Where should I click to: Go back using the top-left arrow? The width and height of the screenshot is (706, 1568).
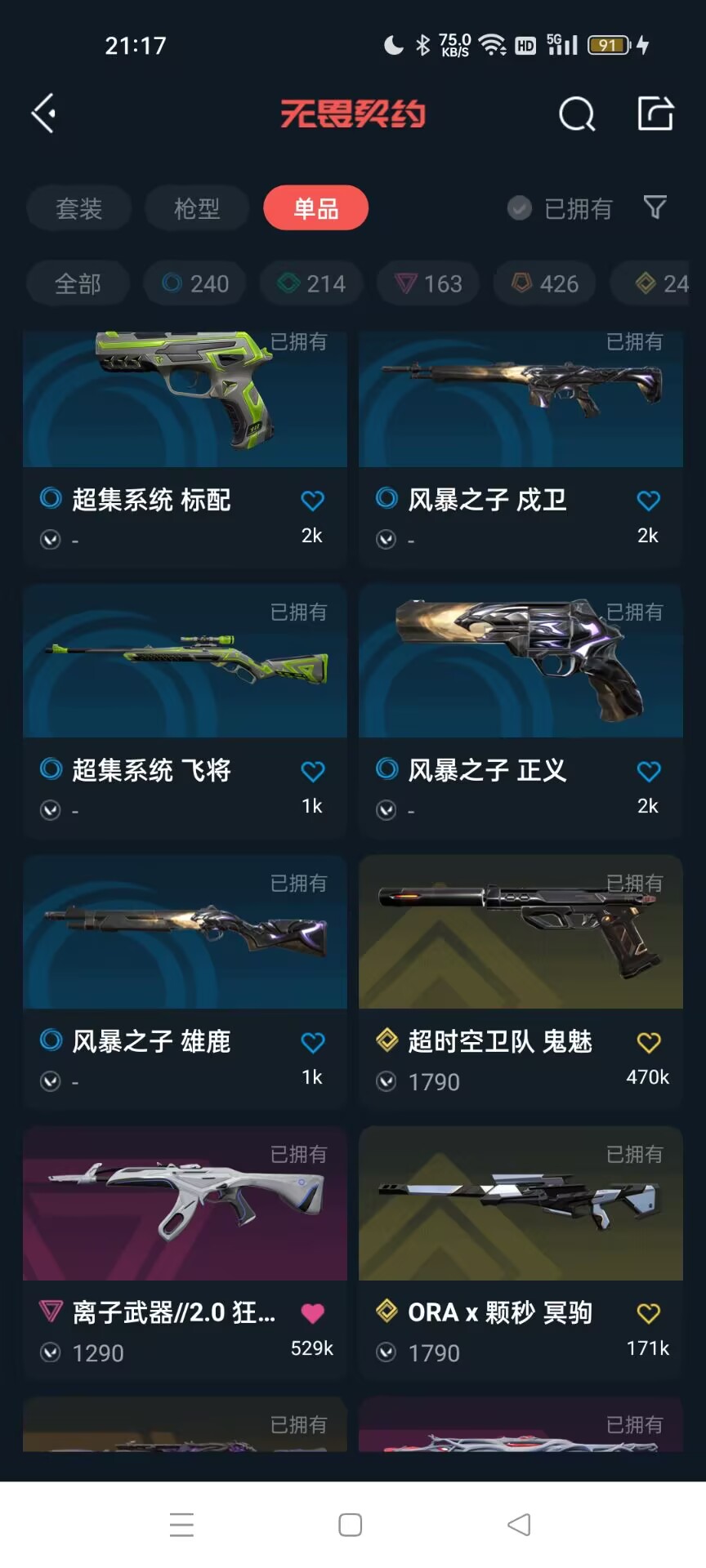[x=44, y=113]
